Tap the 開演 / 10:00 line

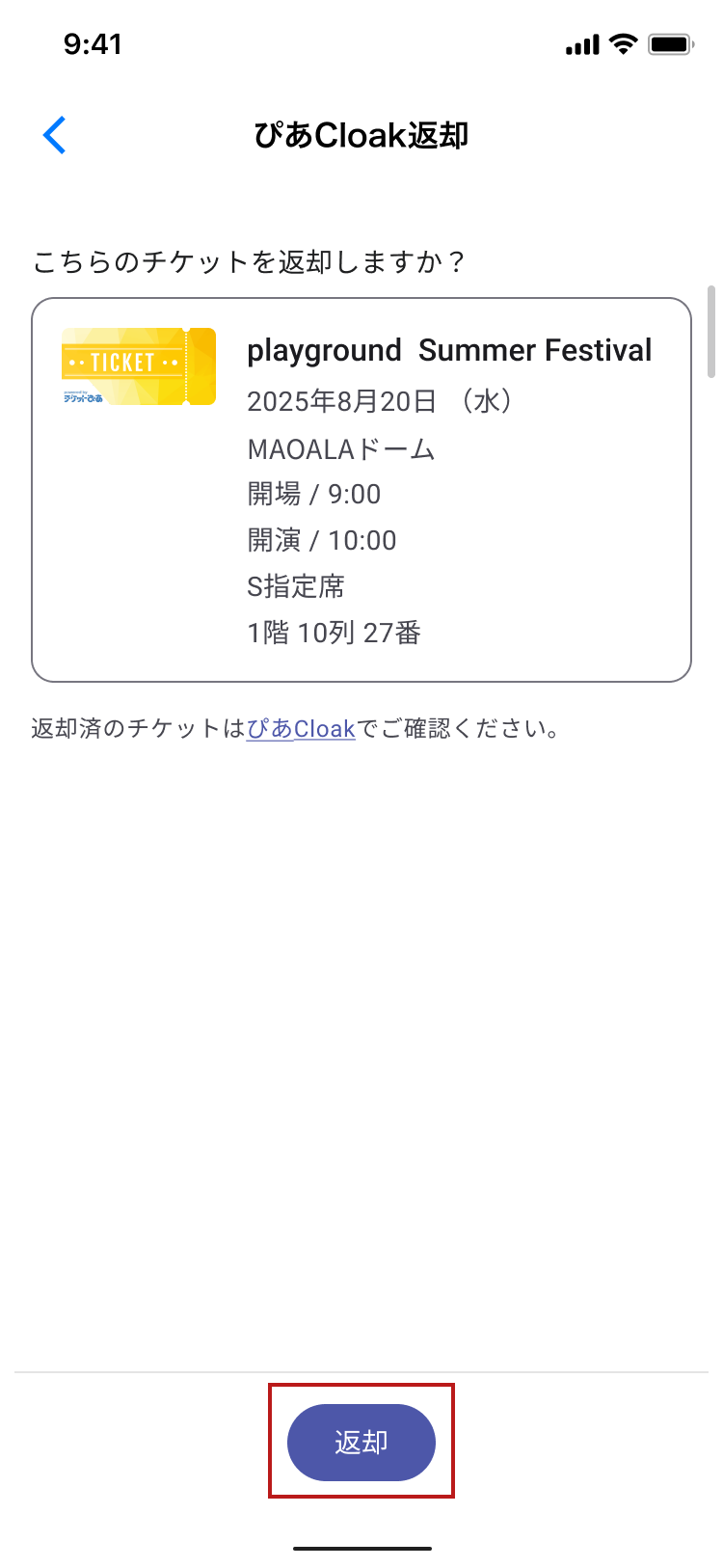click(x=324, y=540)
